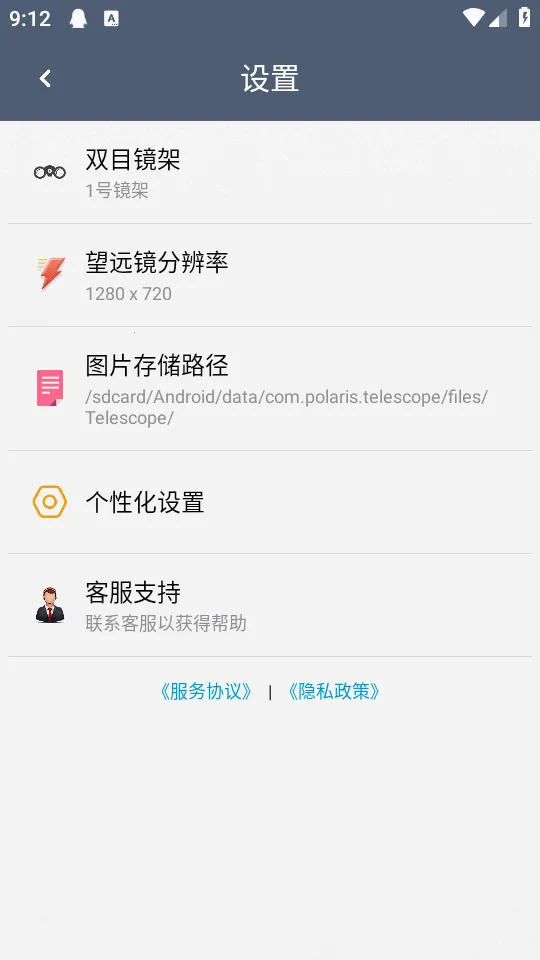540x960 pixels.
Task: Go back using the header arrow
Action: tap(45, 78)
